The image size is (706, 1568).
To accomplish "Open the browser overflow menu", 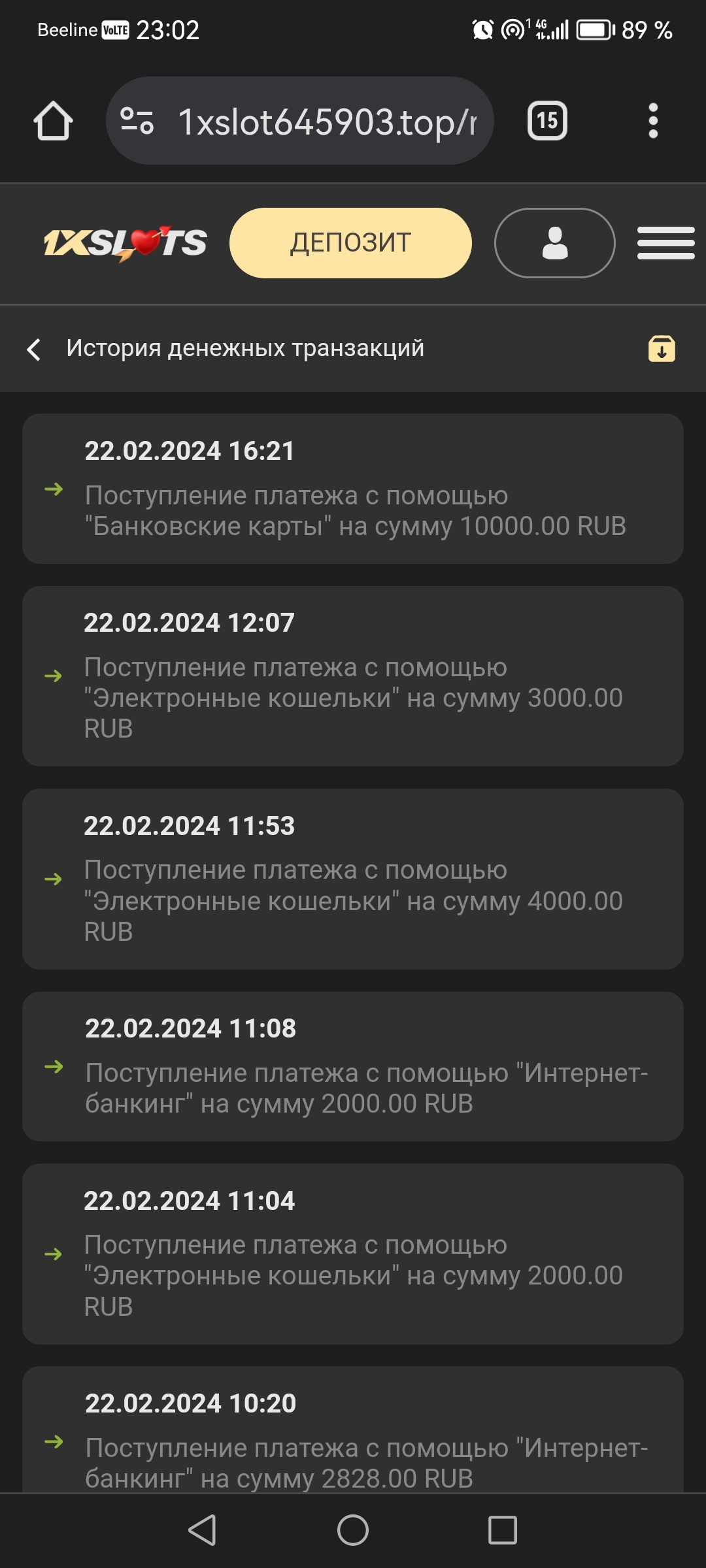I will (652, 121).
